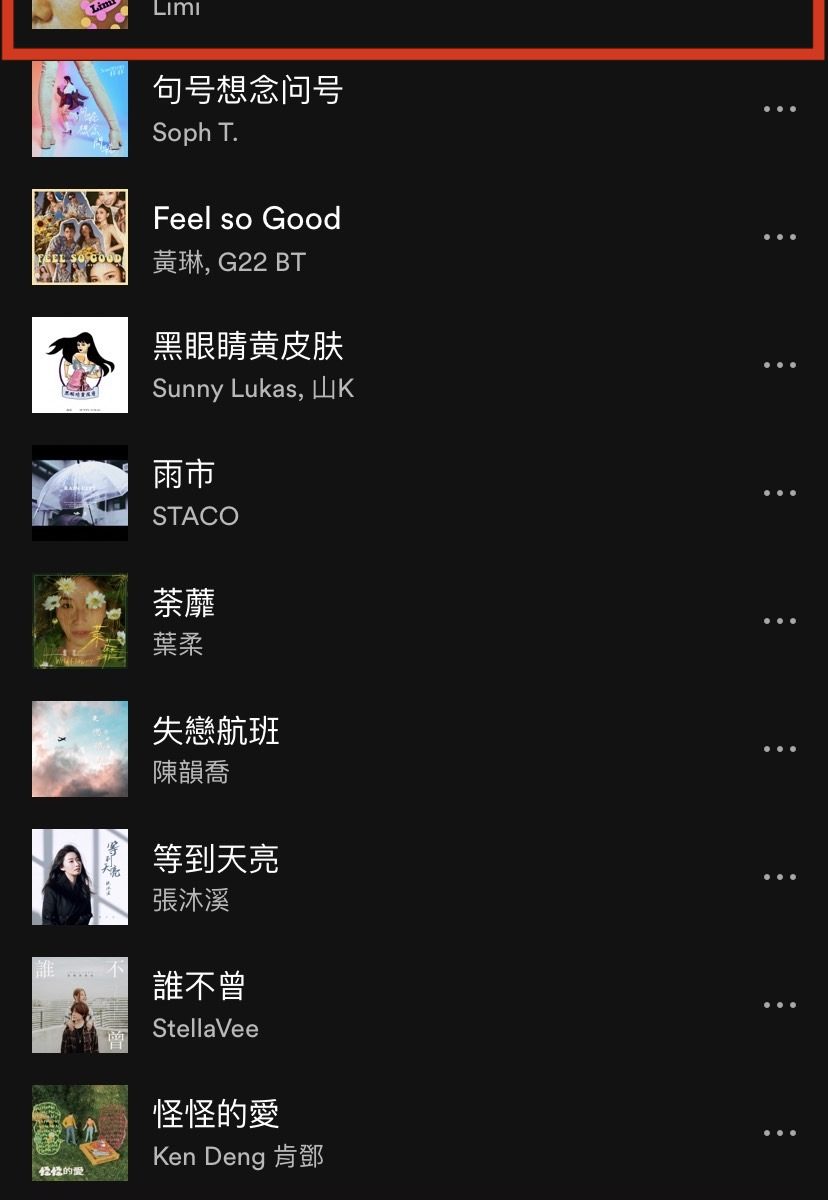Tap the three dots beside 雨市
This screenshot has height=1200, width=828.
pyautogui.click(x=779, y=493)
